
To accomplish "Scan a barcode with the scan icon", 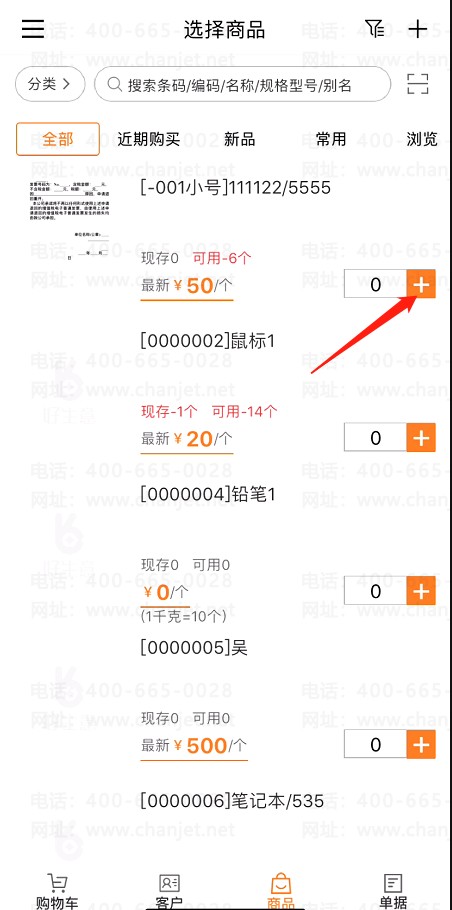I will pos(418,84).
